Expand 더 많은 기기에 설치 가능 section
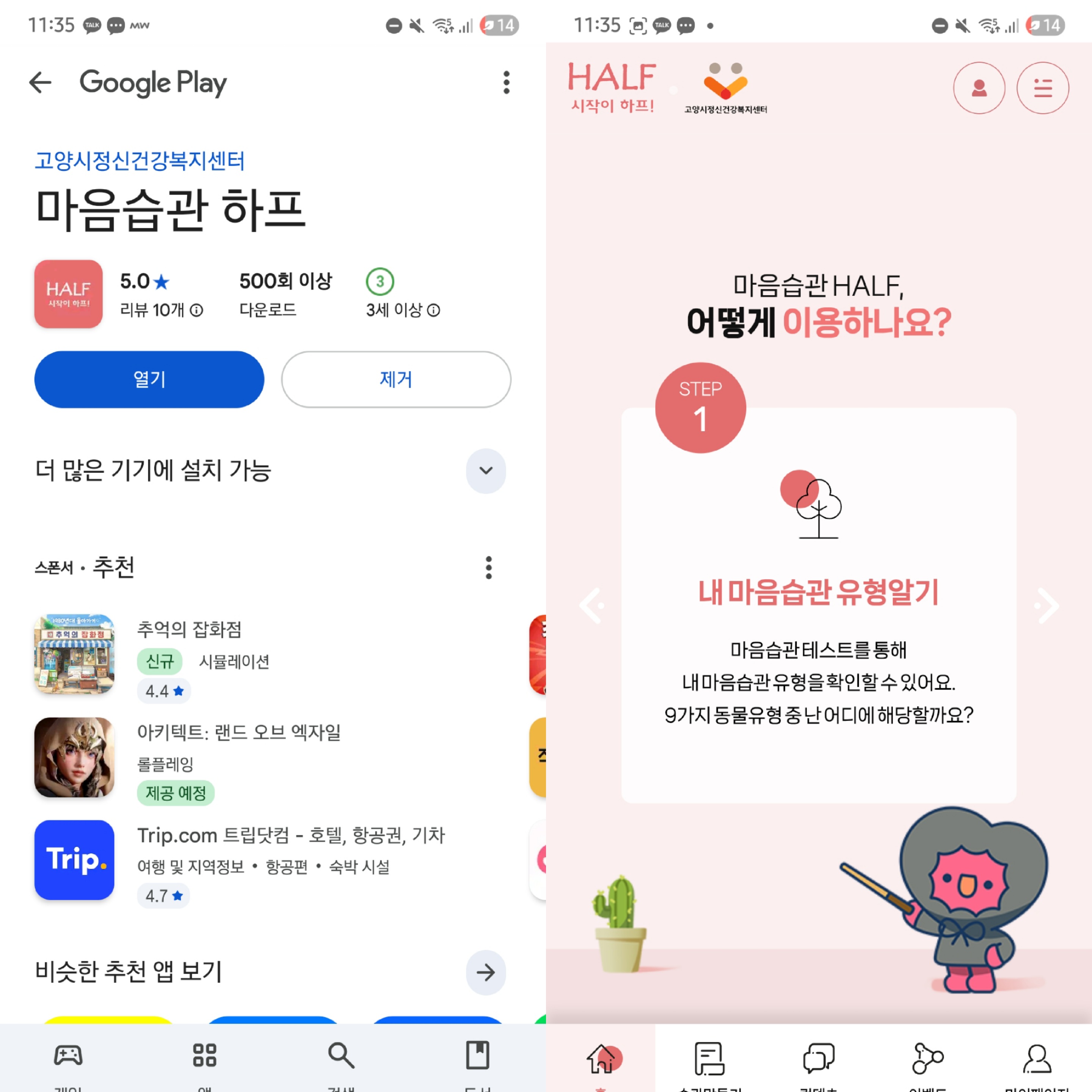This screenshot has height=1092, width=1092. (x=485, y=470)
